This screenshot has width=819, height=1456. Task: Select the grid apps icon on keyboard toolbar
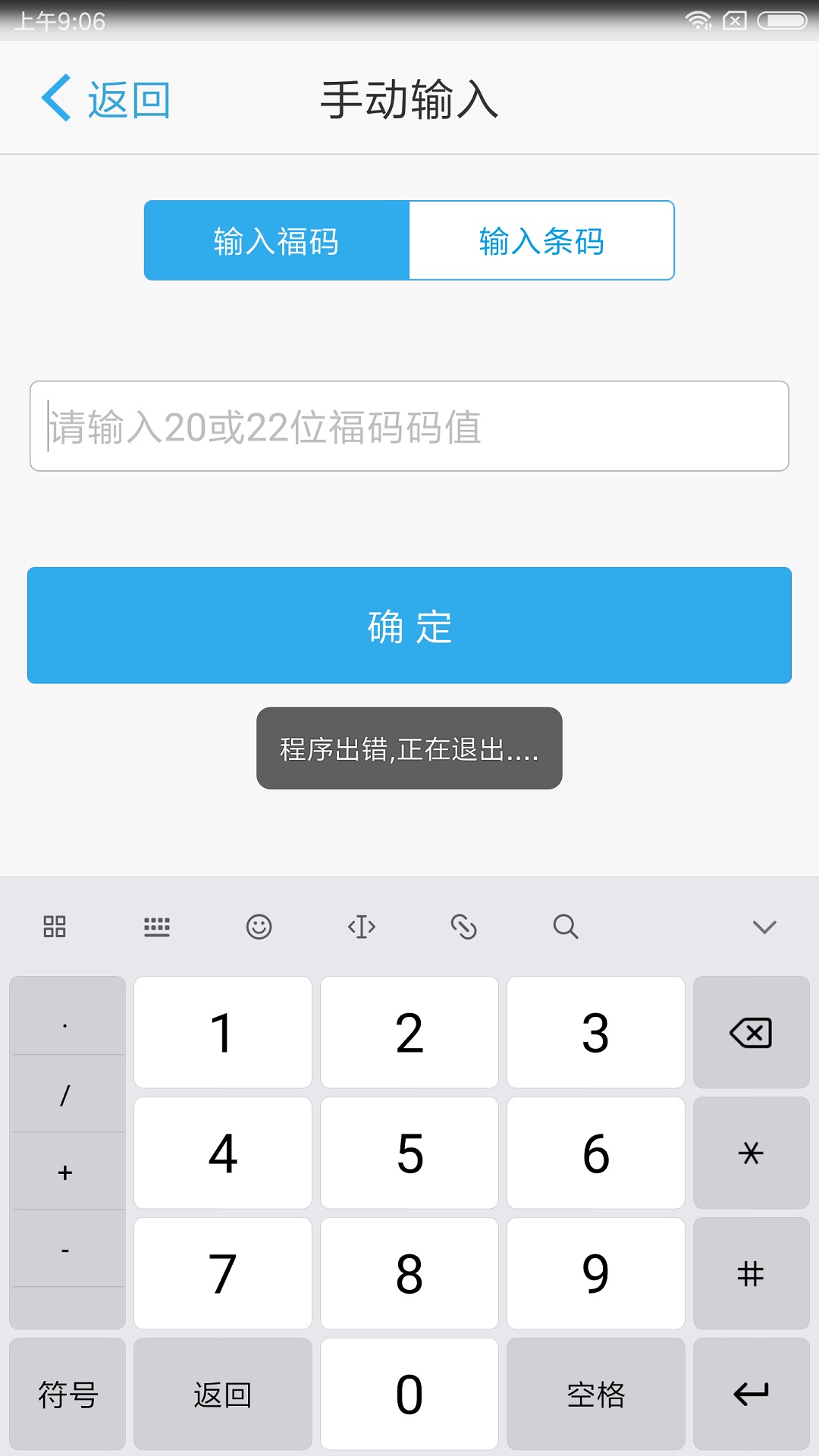55,927
